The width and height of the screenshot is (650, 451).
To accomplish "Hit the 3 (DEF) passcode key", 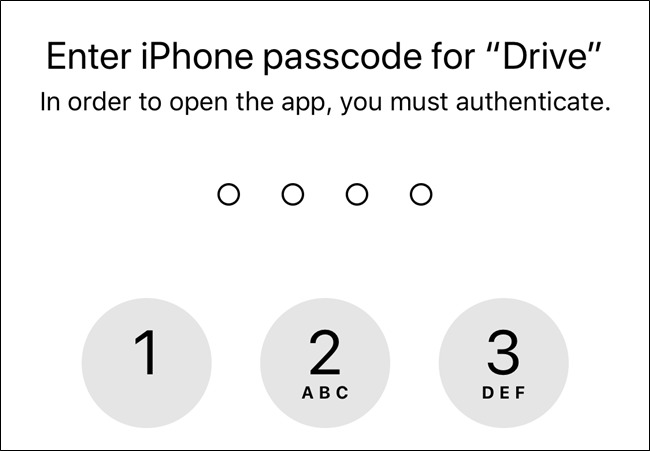I will click(x=504, y=362).
